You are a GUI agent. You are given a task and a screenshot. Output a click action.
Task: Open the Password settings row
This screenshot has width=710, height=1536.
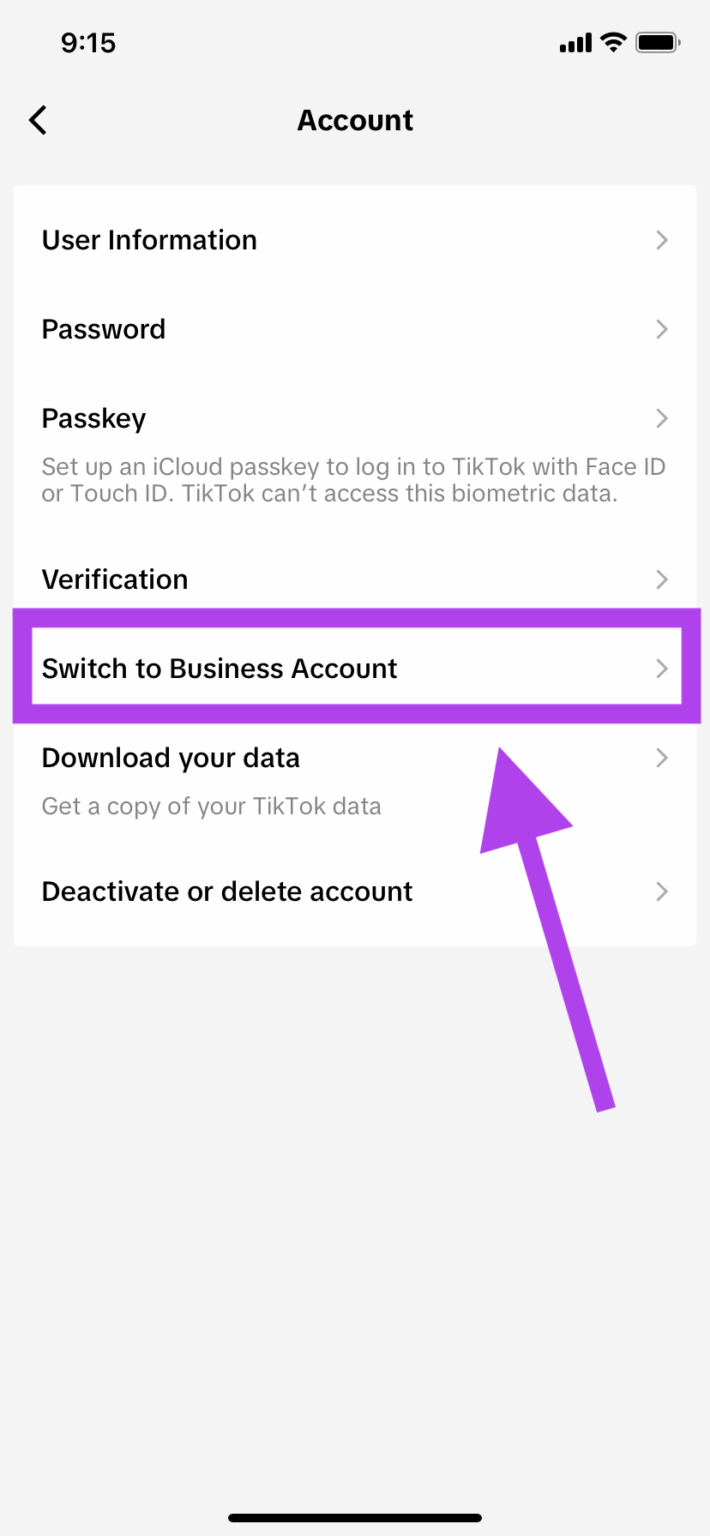(354, 329)
